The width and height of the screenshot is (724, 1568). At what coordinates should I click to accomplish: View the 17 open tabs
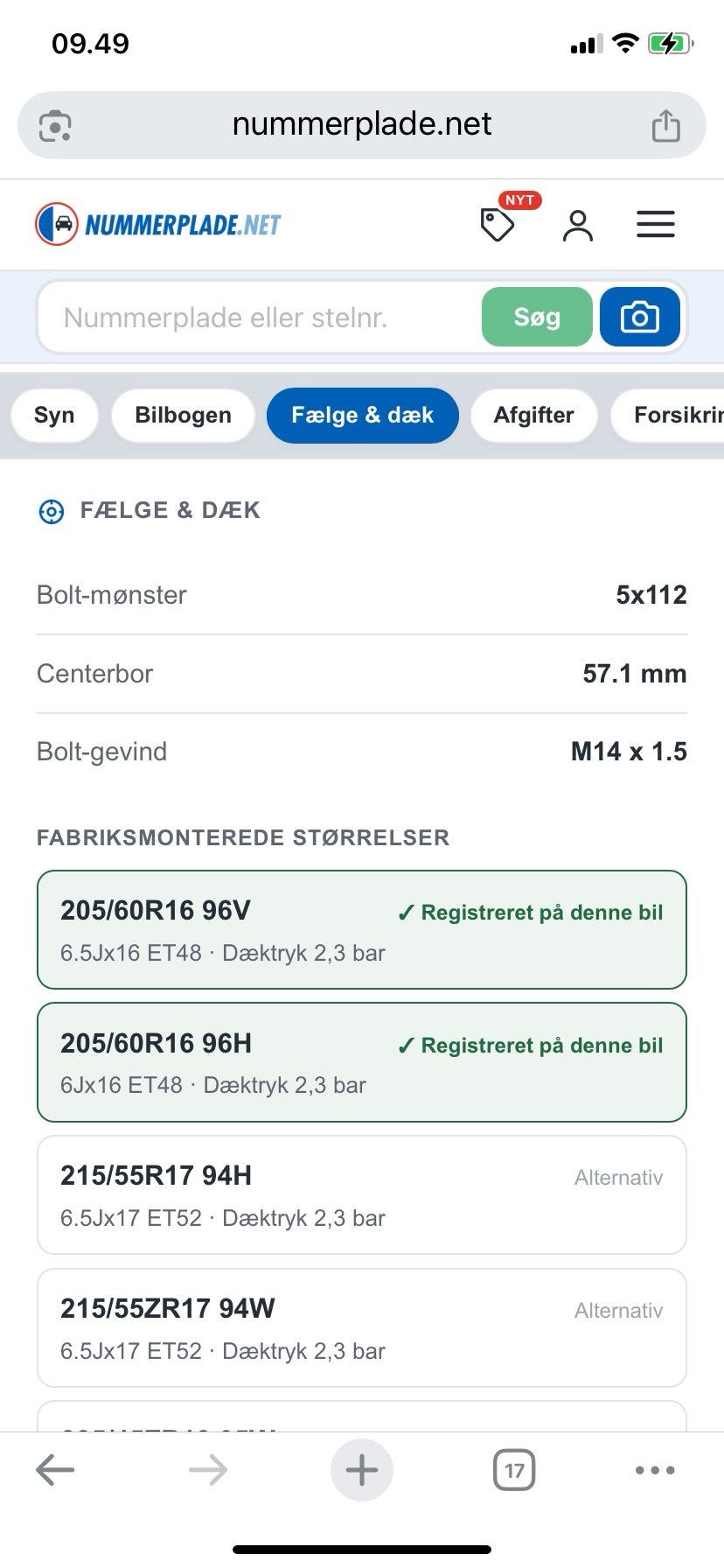pos(514,1470)
